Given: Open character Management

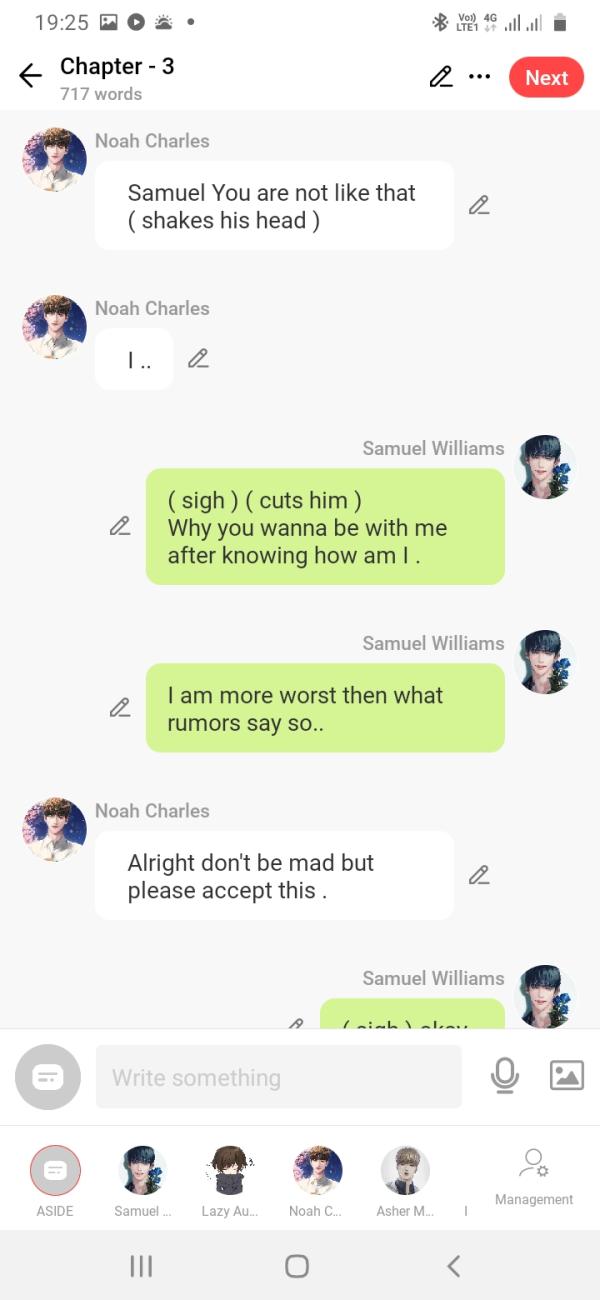Looking at the screenshot, I should coord(534,1176).
